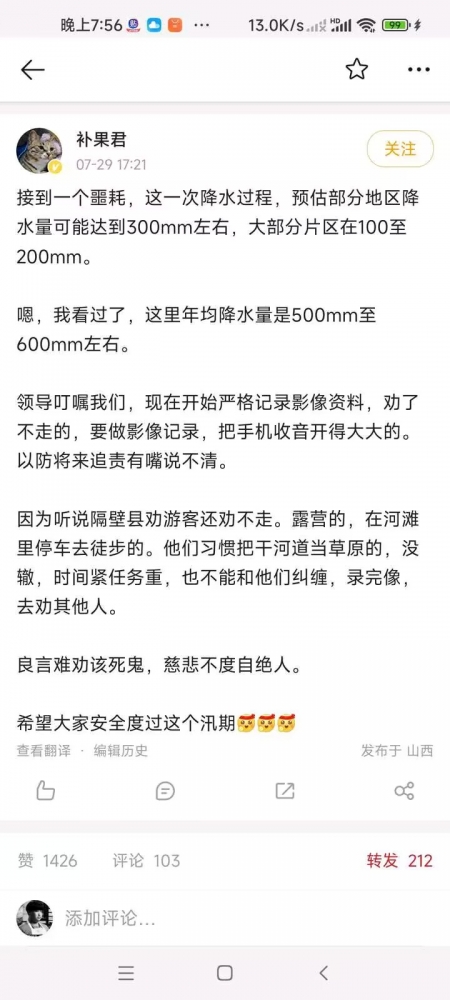The height and width of the screenshot is (1000, 450).
Task: Like the post with the thumbs-up icon
Action: pos(45,791)
